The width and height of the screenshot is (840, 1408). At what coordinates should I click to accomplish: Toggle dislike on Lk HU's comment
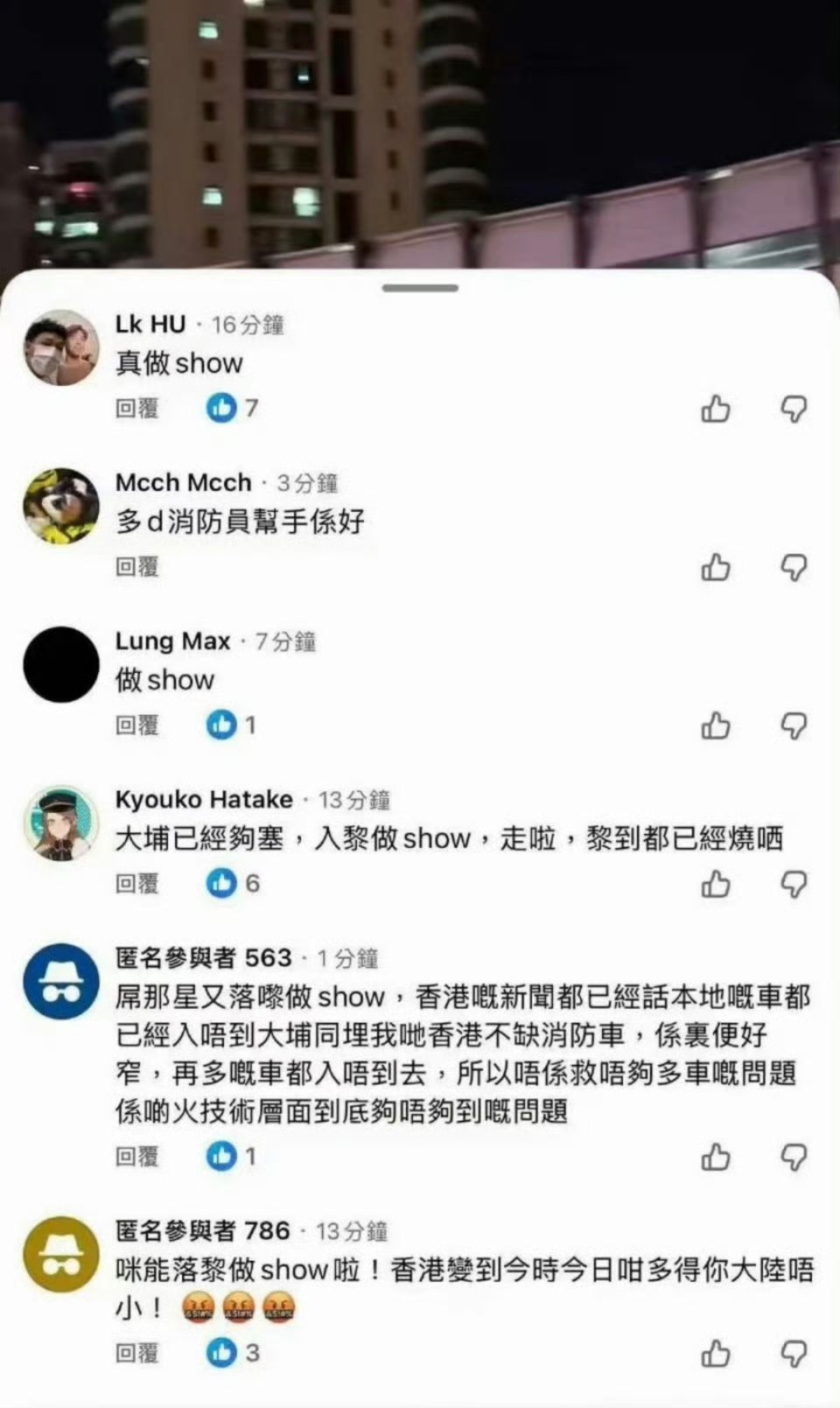[x=794, y=409]
